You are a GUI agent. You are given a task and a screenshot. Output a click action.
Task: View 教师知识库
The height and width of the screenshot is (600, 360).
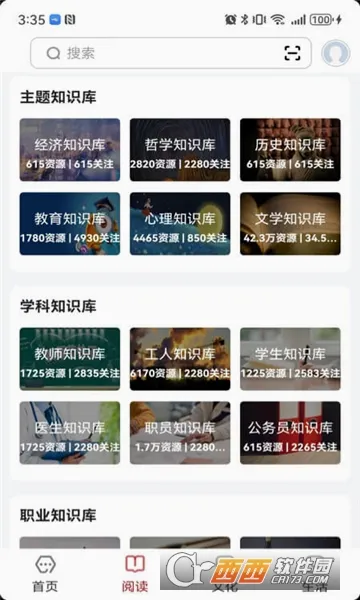[70, 359]
